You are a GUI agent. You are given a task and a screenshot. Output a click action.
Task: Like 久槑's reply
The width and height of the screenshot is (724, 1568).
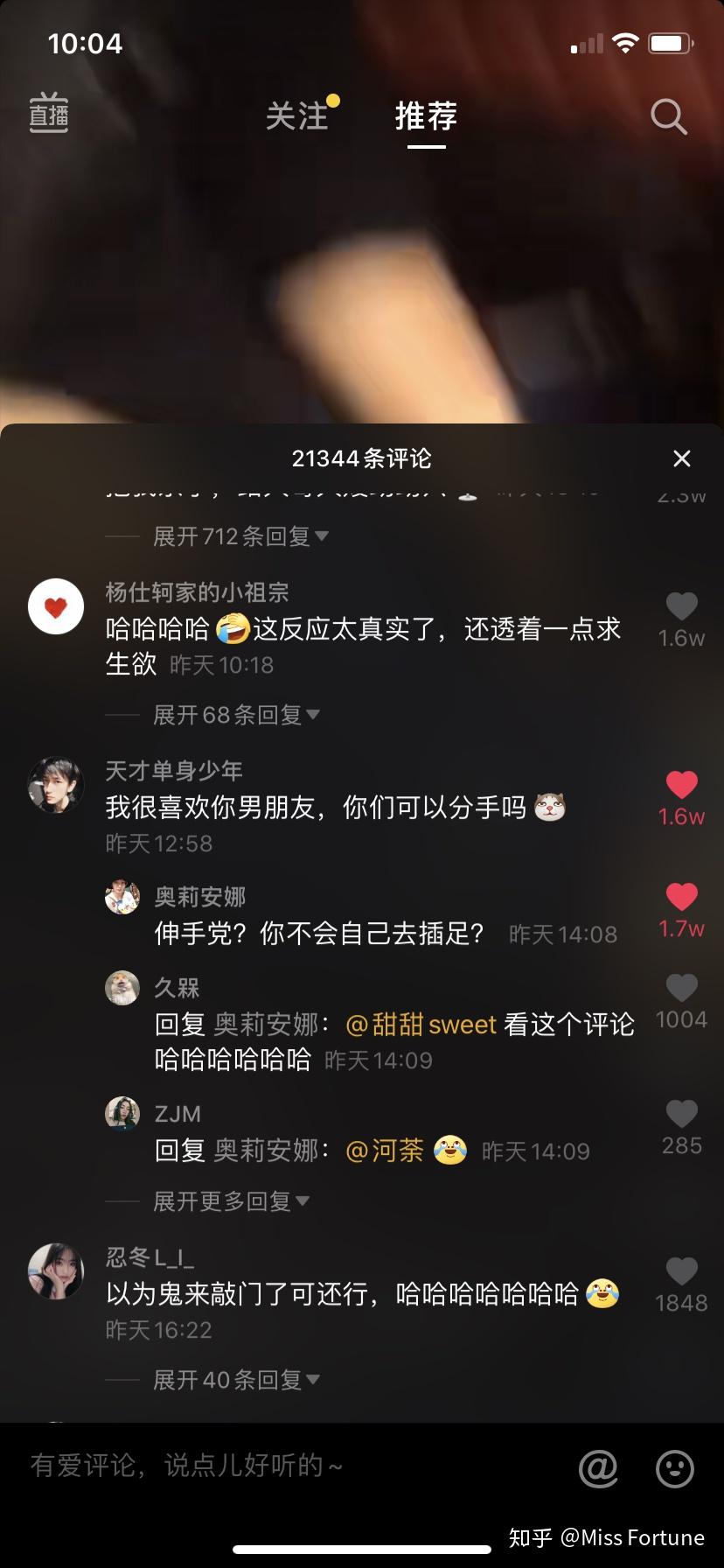click(681, 988)
